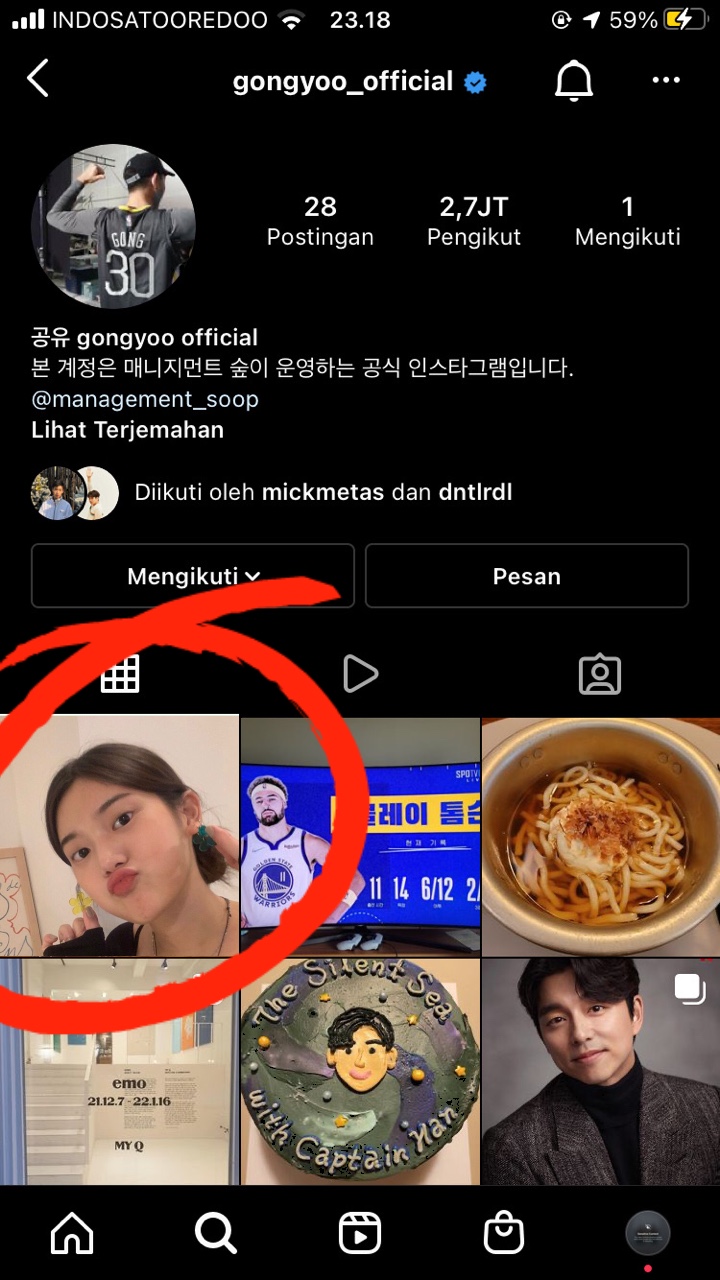Image resolution: width=720 pixels, height=1280 pixels.
Task: Go back using the arrow icon
Action: click(x=38, y=79)
